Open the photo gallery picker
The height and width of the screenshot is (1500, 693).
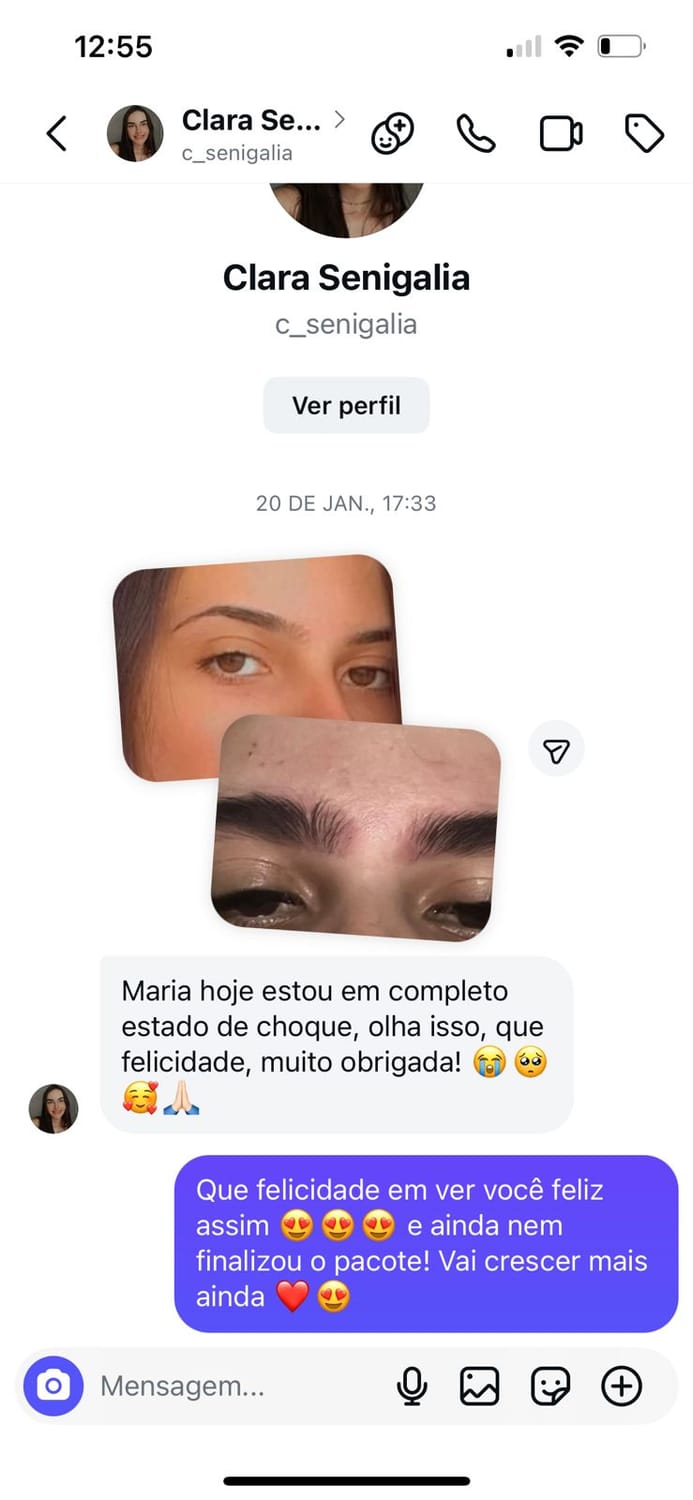(479, 1386)
